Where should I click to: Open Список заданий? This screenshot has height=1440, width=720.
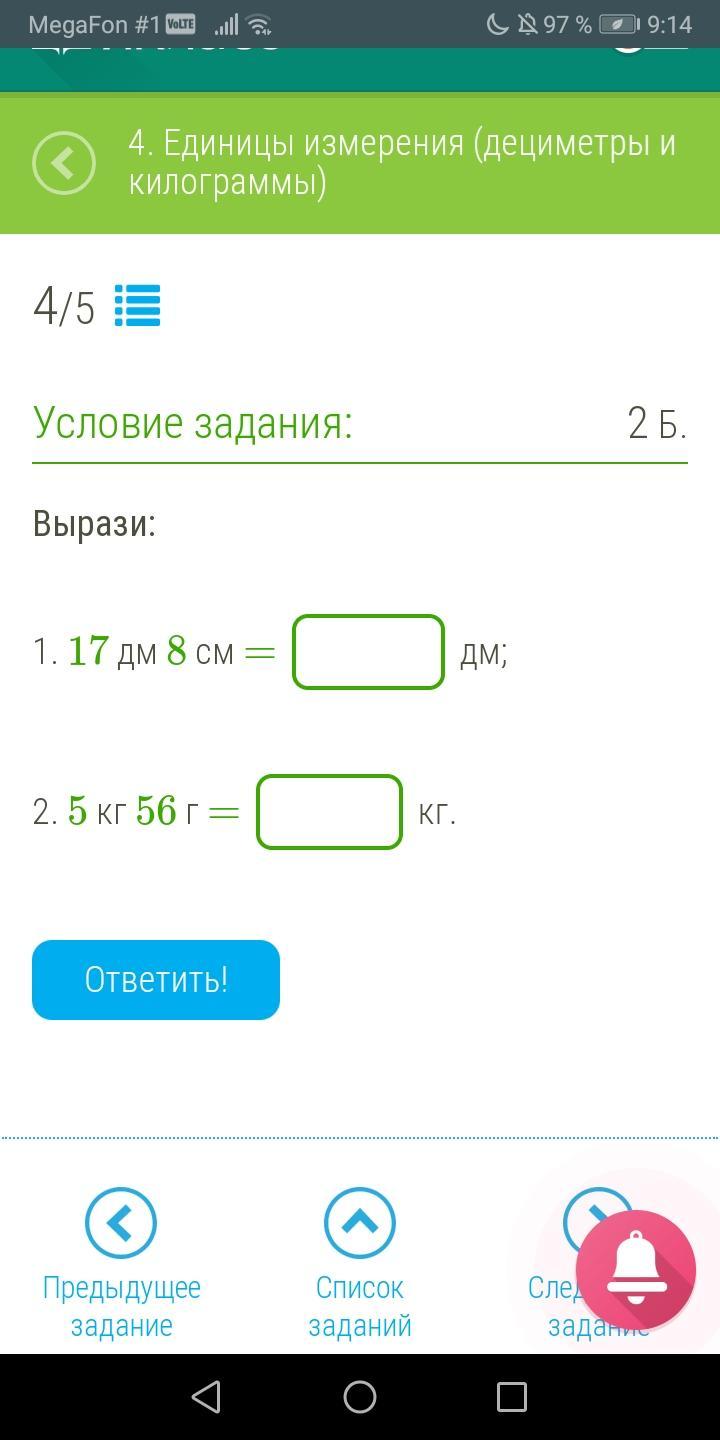360,1264
